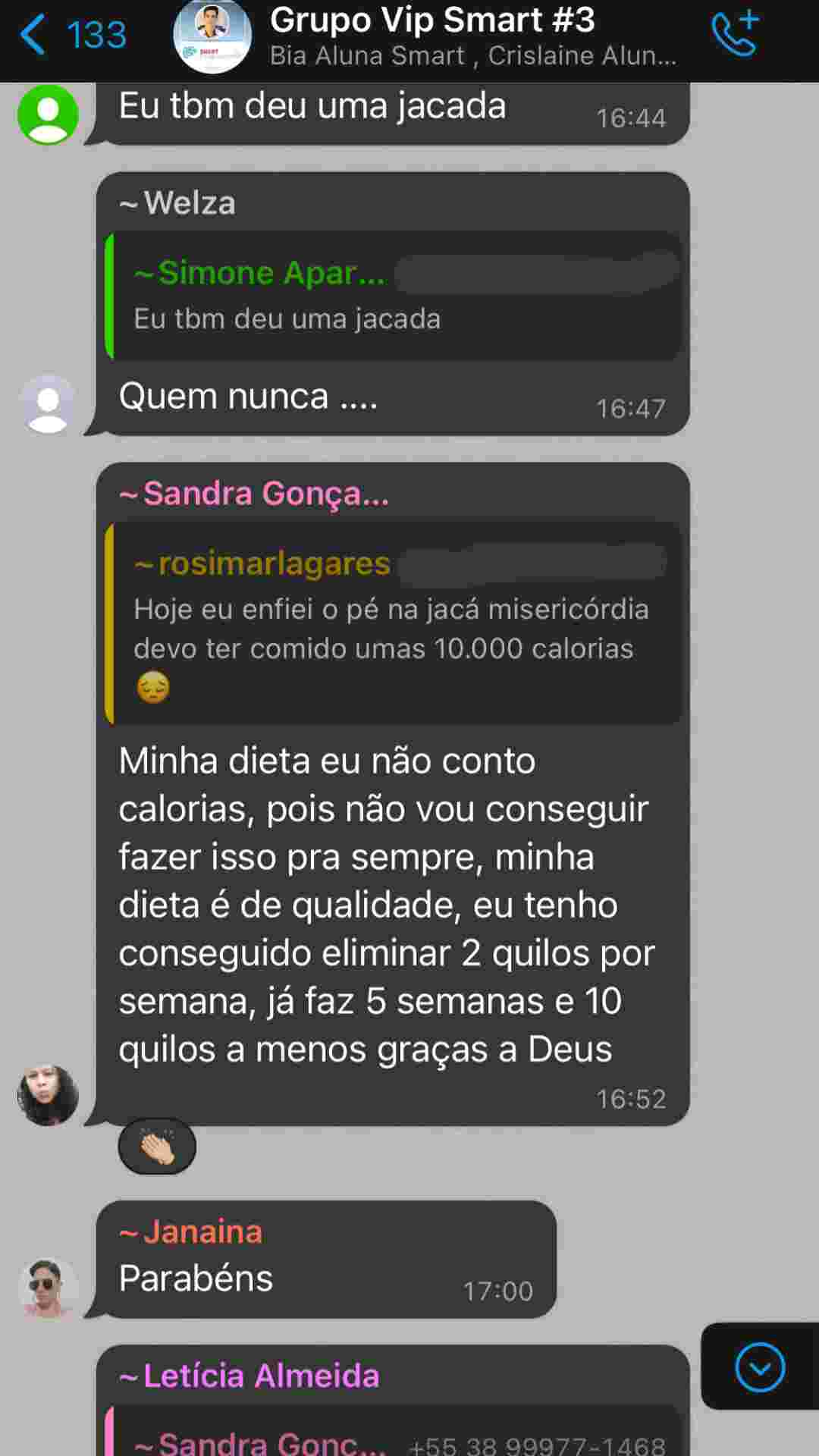Tap the green avatar beside the jacada message
The height and width of the screenshot is (1456, 819).
click(48, 115)
